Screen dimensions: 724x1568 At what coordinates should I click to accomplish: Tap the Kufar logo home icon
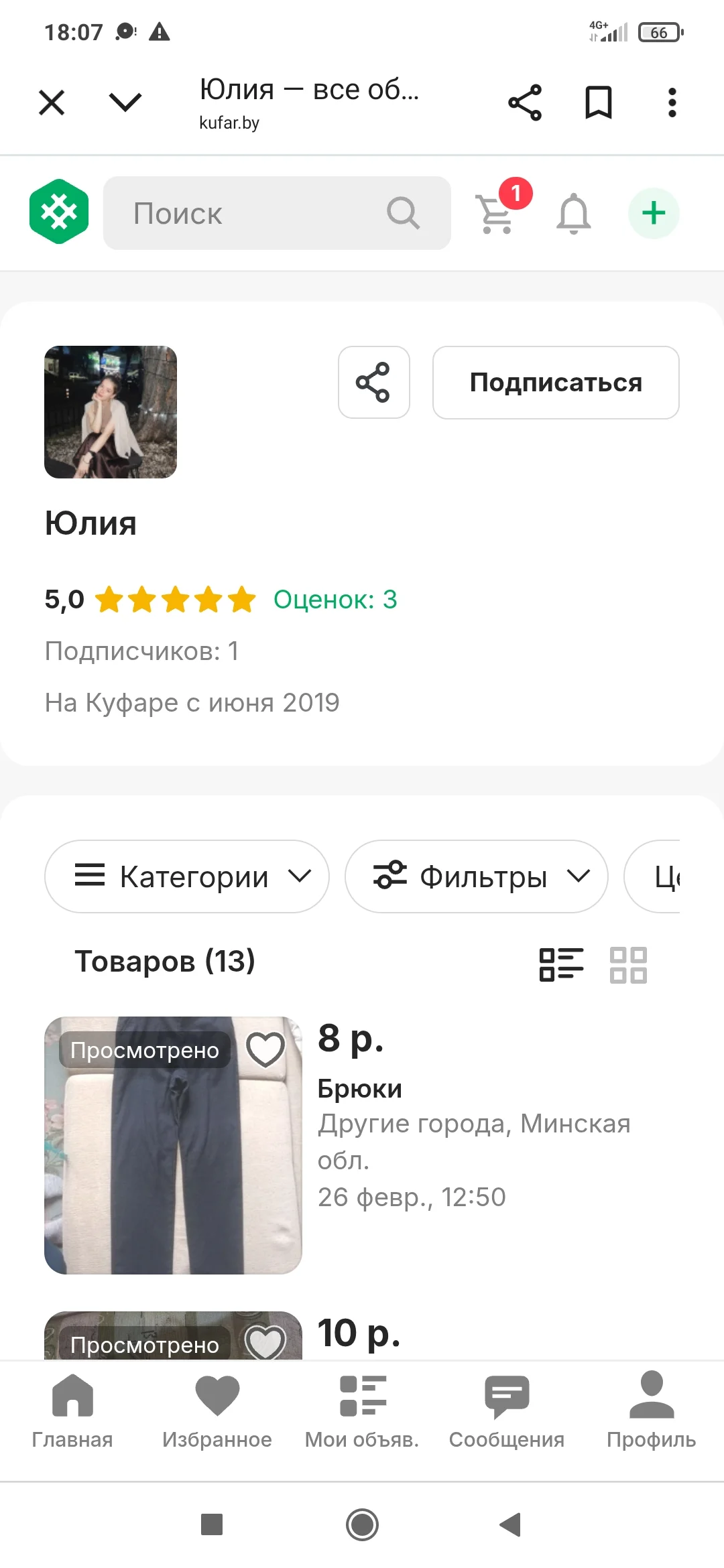point(59,212)
